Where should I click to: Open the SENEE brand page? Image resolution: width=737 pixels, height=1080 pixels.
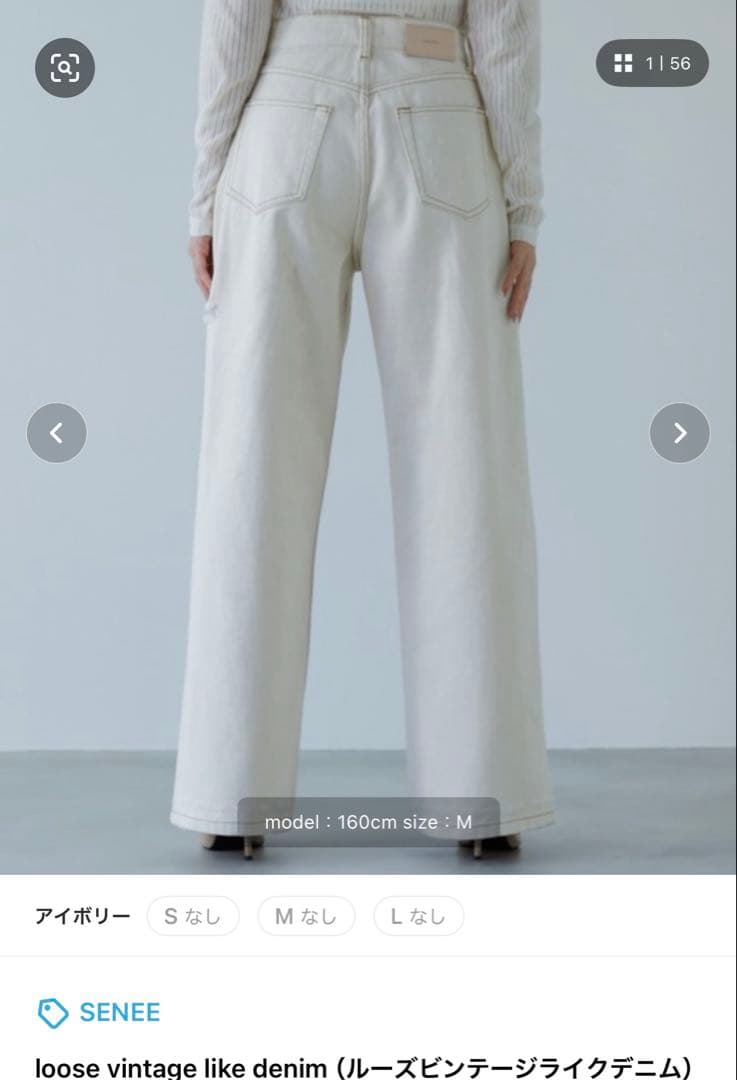click(99, 1012)
